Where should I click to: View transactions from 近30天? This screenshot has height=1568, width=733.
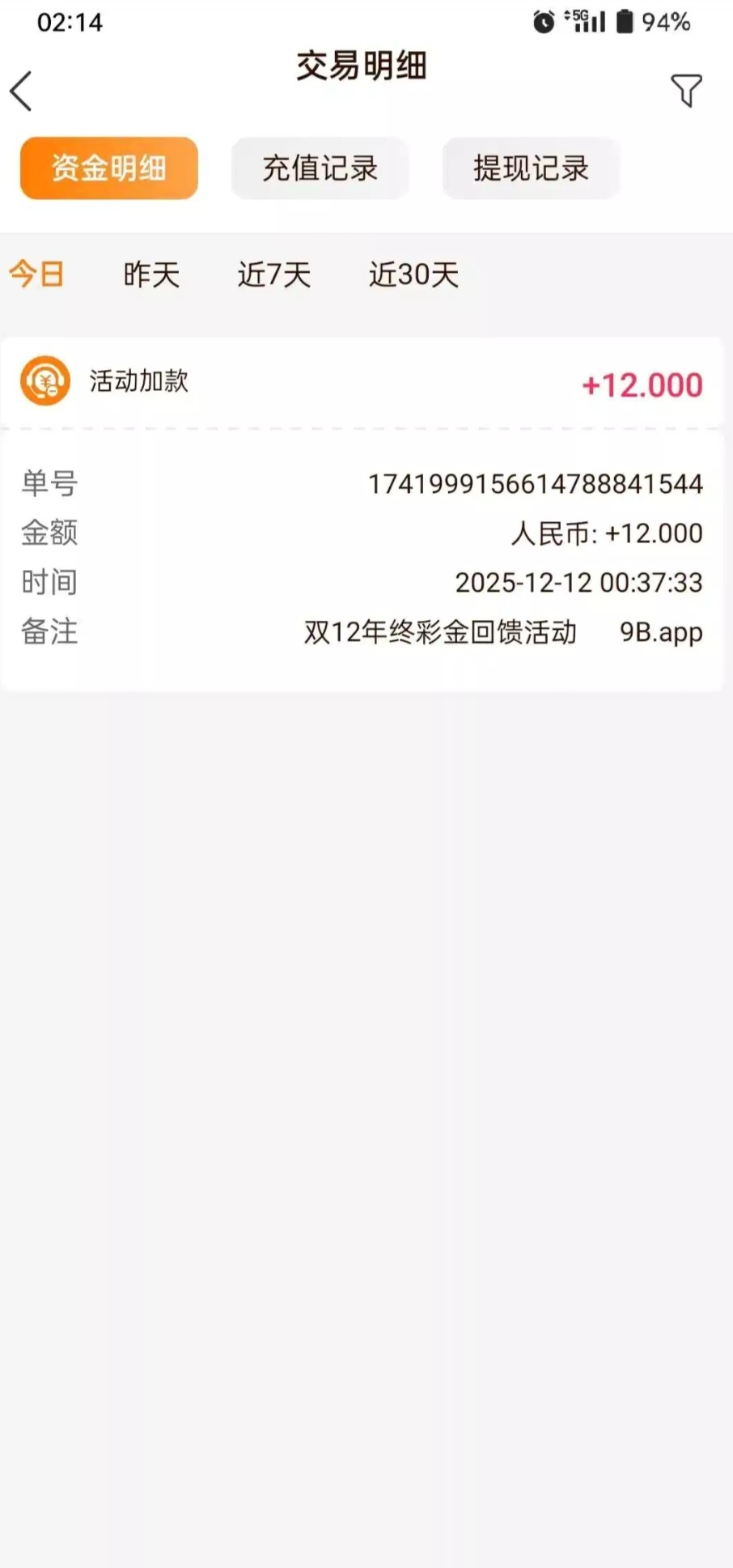pos(413,274)
